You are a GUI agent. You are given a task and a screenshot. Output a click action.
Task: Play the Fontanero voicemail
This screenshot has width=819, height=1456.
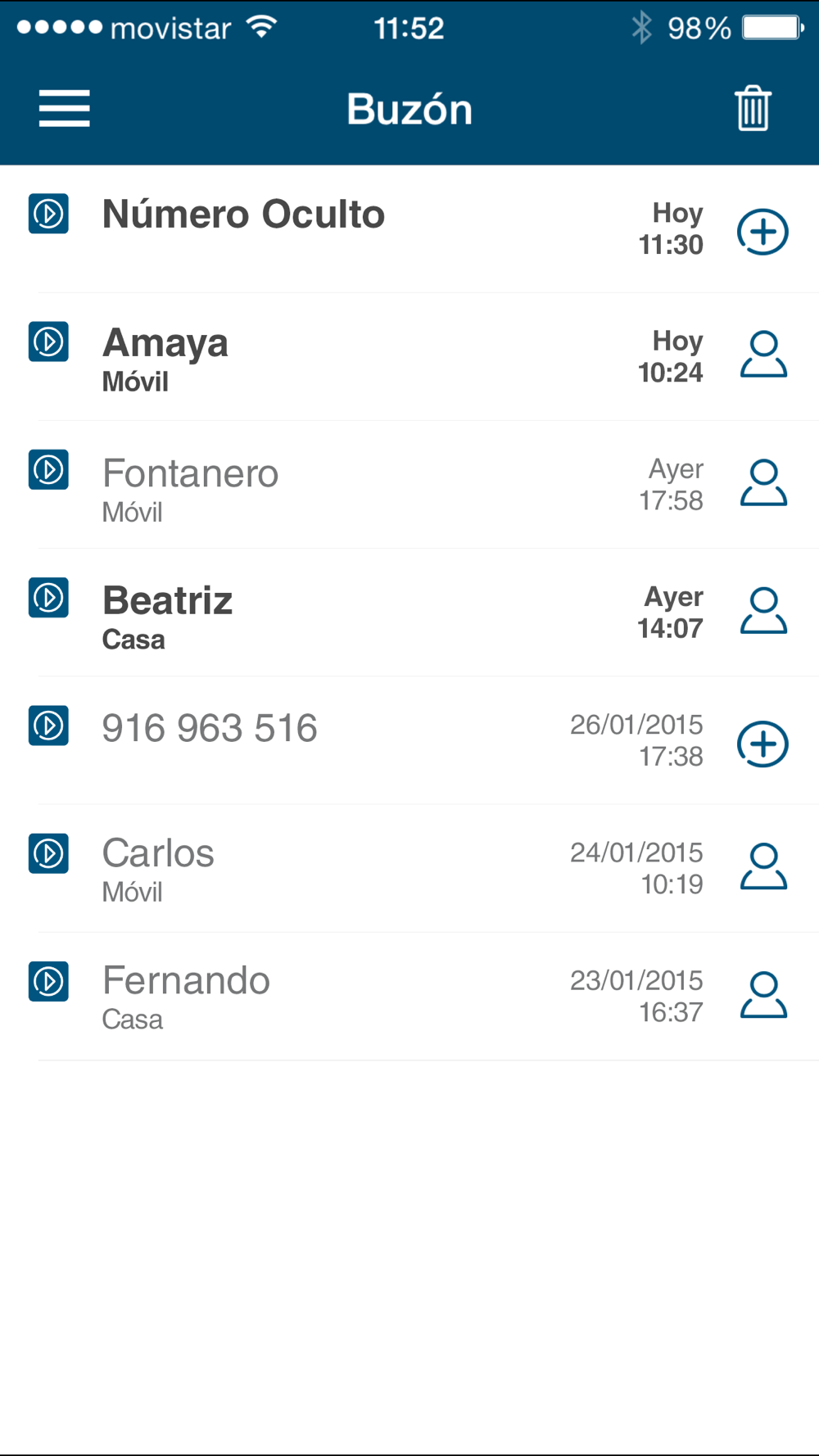pyautogui.click(x=48, y=469)
